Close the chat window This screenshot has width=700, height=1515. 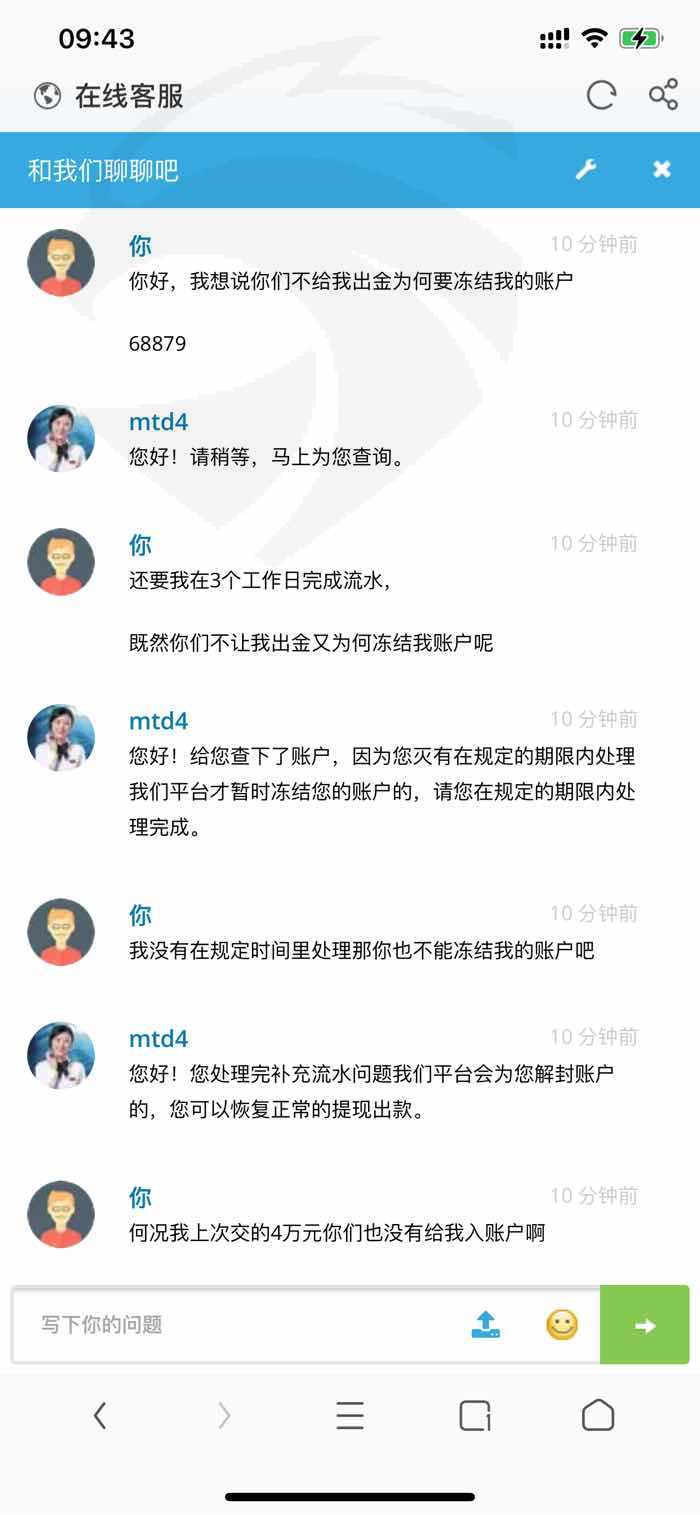[662, 169]
